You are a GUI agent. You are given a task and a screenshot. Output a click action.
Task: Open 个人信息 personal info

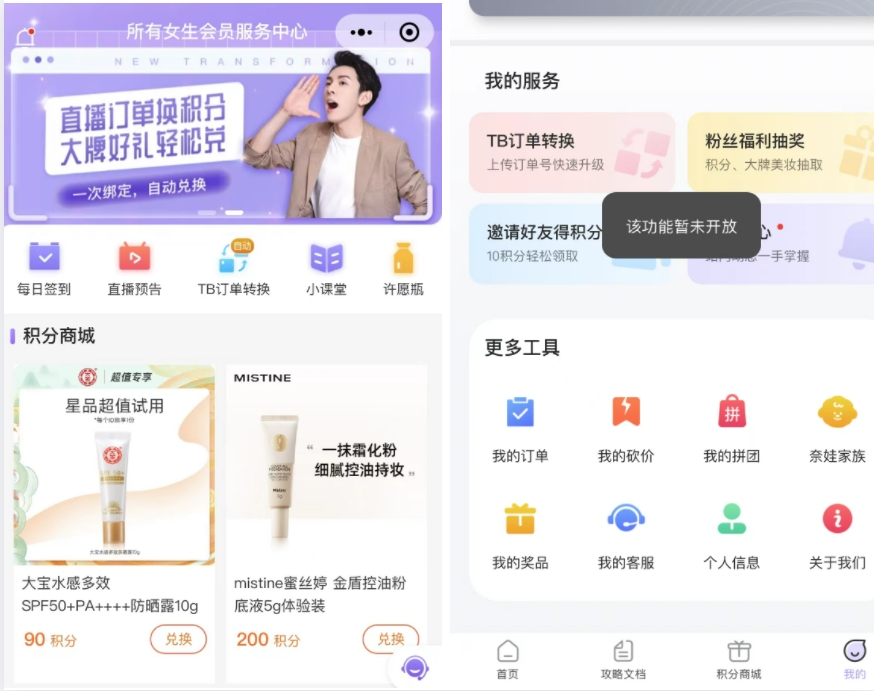coord(731,534)
